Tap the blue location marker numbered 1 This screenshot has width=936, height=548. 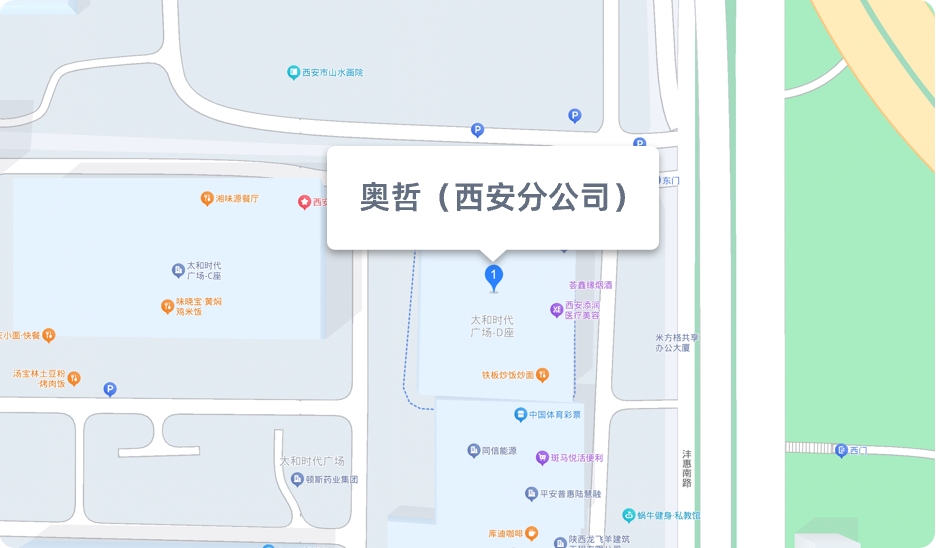coord(493,275)
